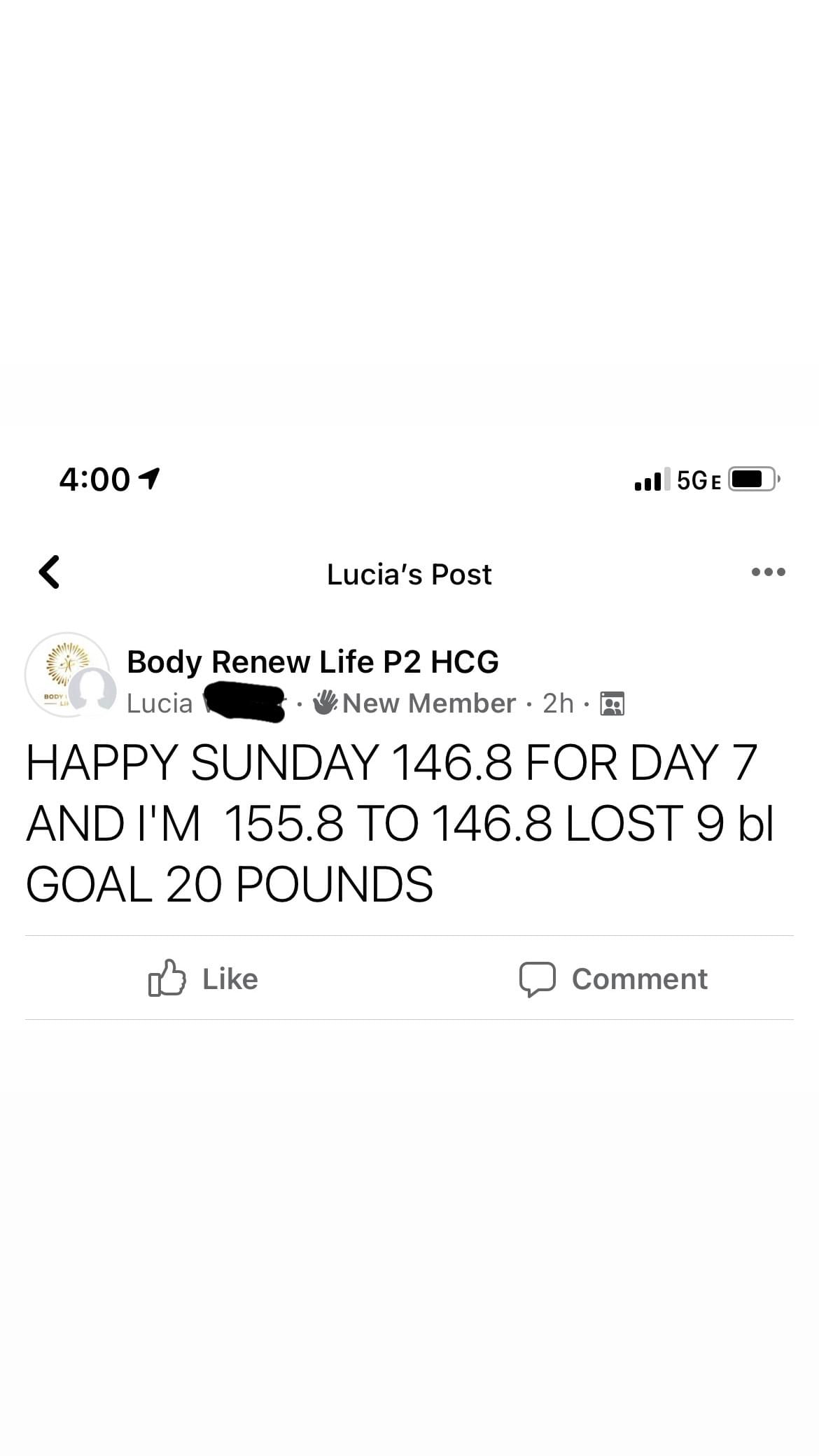Open the Body Renew Life P2 HCG group
Image resolution: width=819 pixels, height=1456 pixels.
(x=312, y=662)
